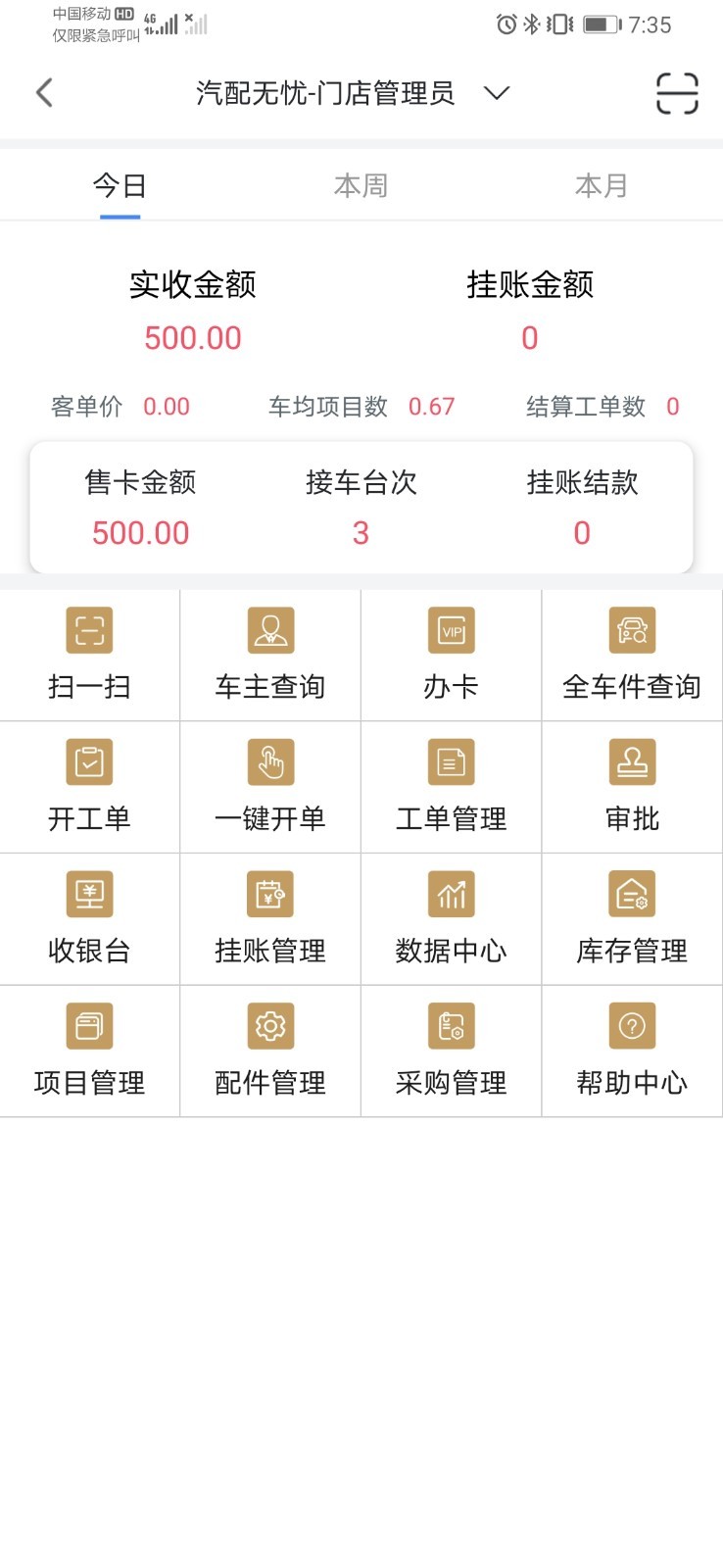Open 收银台
The image size is (723, 1568).
point(89,919)
